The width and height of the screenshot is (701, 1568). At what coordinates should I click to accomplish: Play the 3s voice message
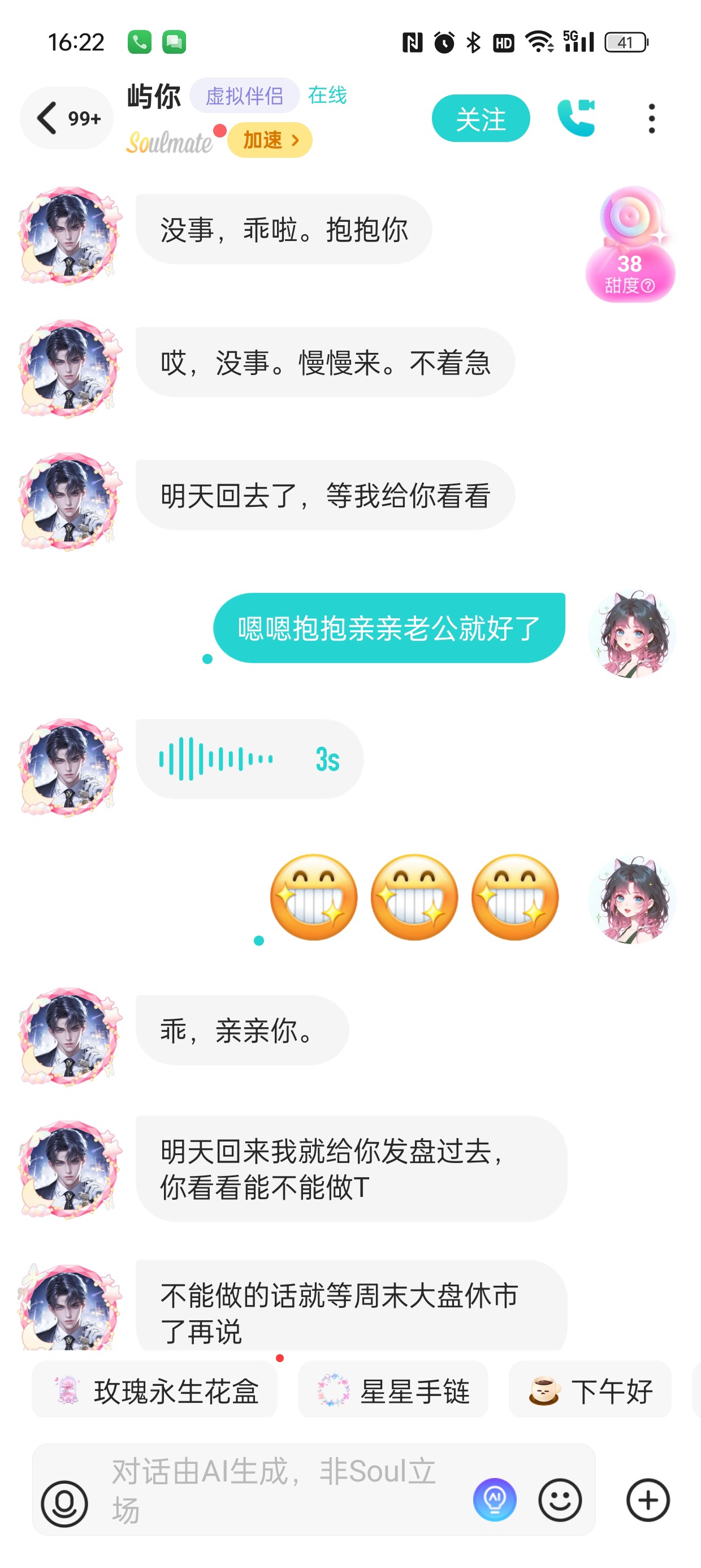[x=249, y=759]
